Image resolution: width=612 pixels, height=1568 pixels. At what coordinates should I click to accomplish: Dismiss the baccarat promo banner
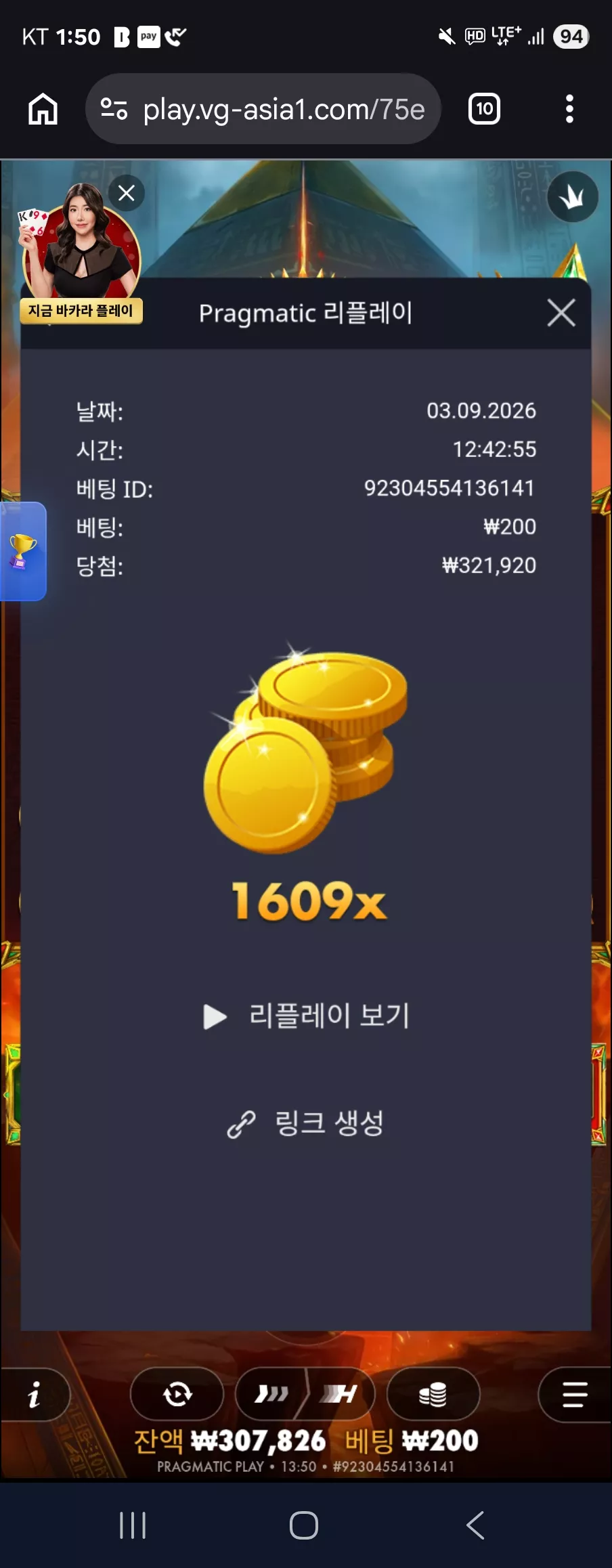[x=127, y=194]
